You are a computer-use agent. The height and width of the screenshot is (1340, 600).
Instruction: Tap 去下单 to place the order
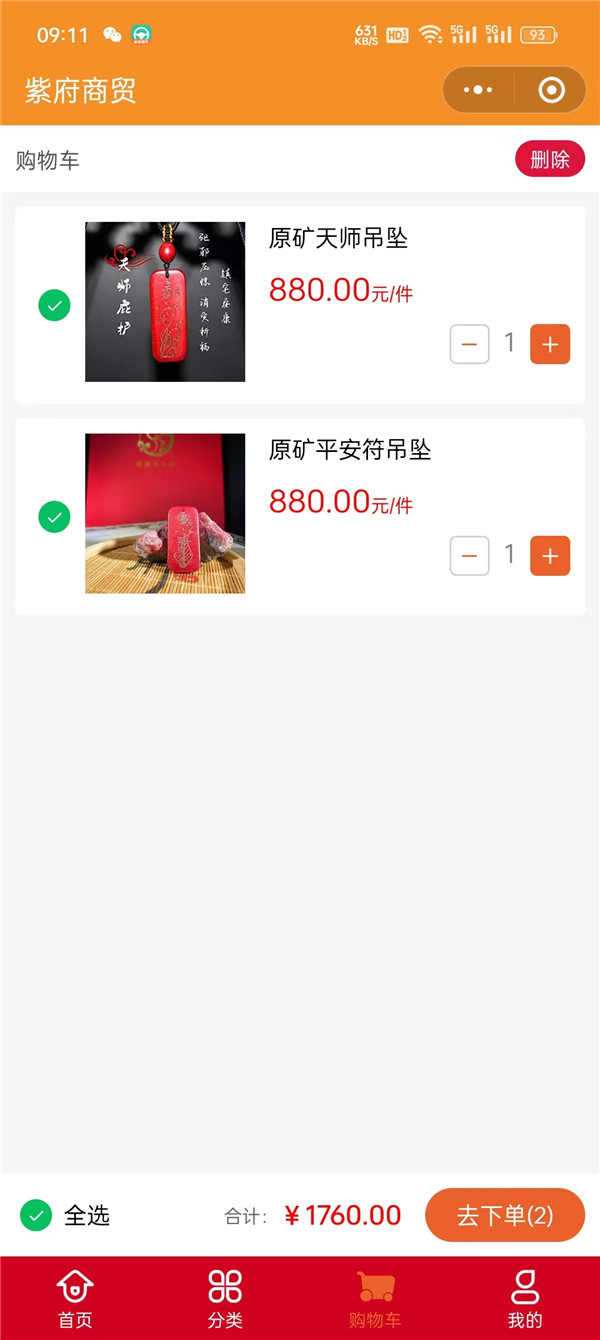pos(505,1215)
